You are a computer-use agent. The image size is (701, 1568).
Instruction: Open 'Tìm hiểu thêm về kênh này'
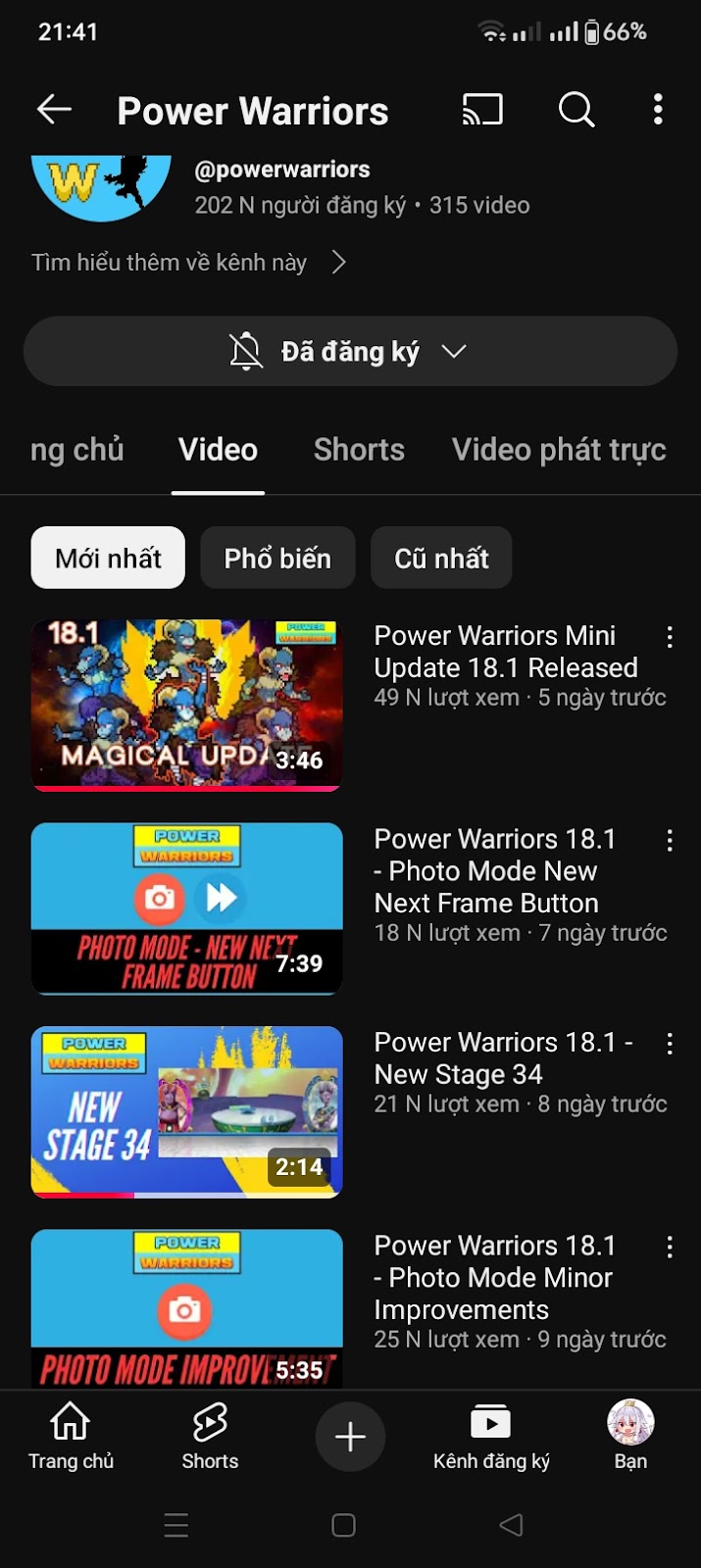tap(188, 263)
